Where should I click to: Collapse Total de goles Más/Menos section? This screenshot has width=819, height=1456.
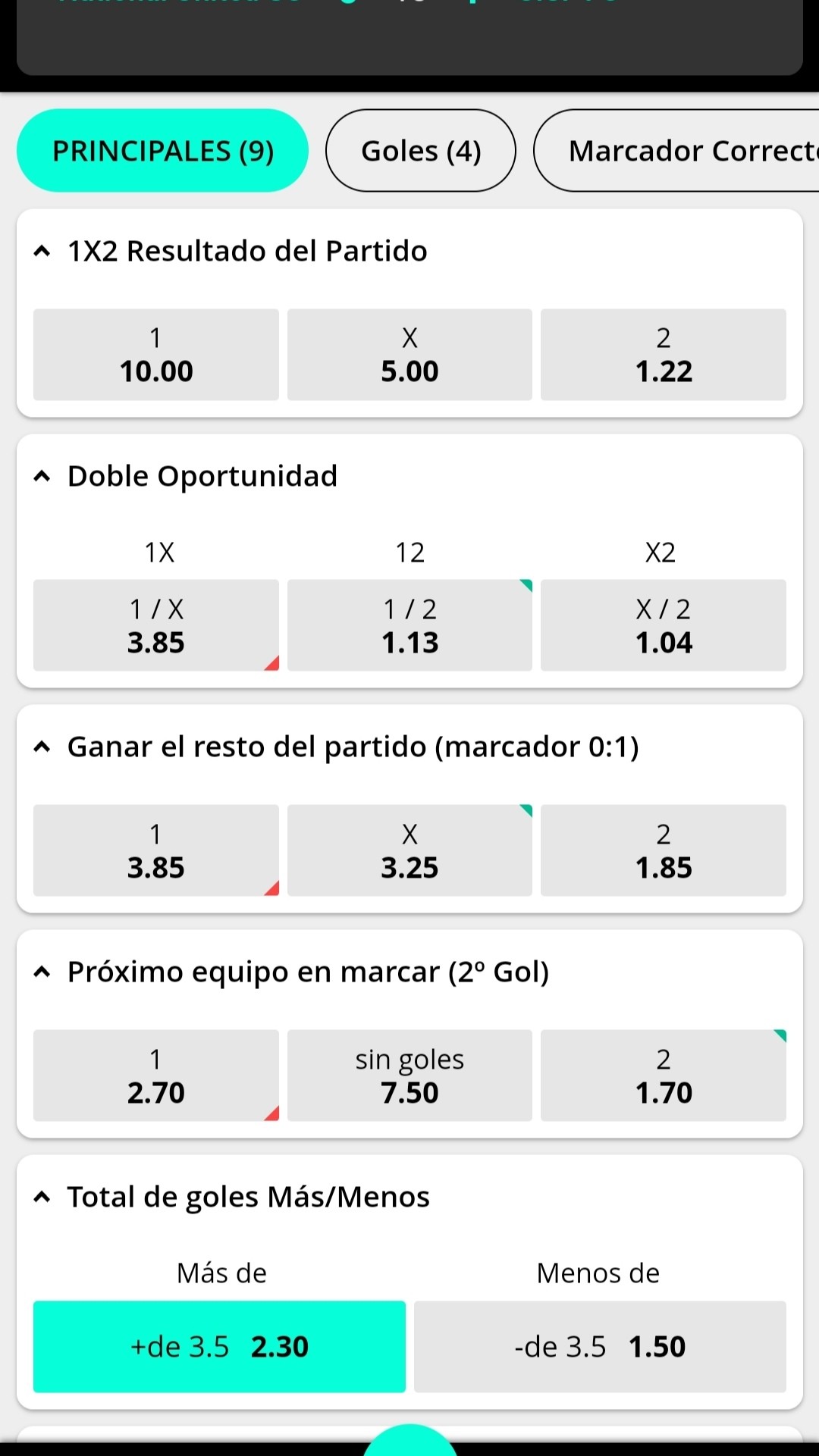(42, 1197)
